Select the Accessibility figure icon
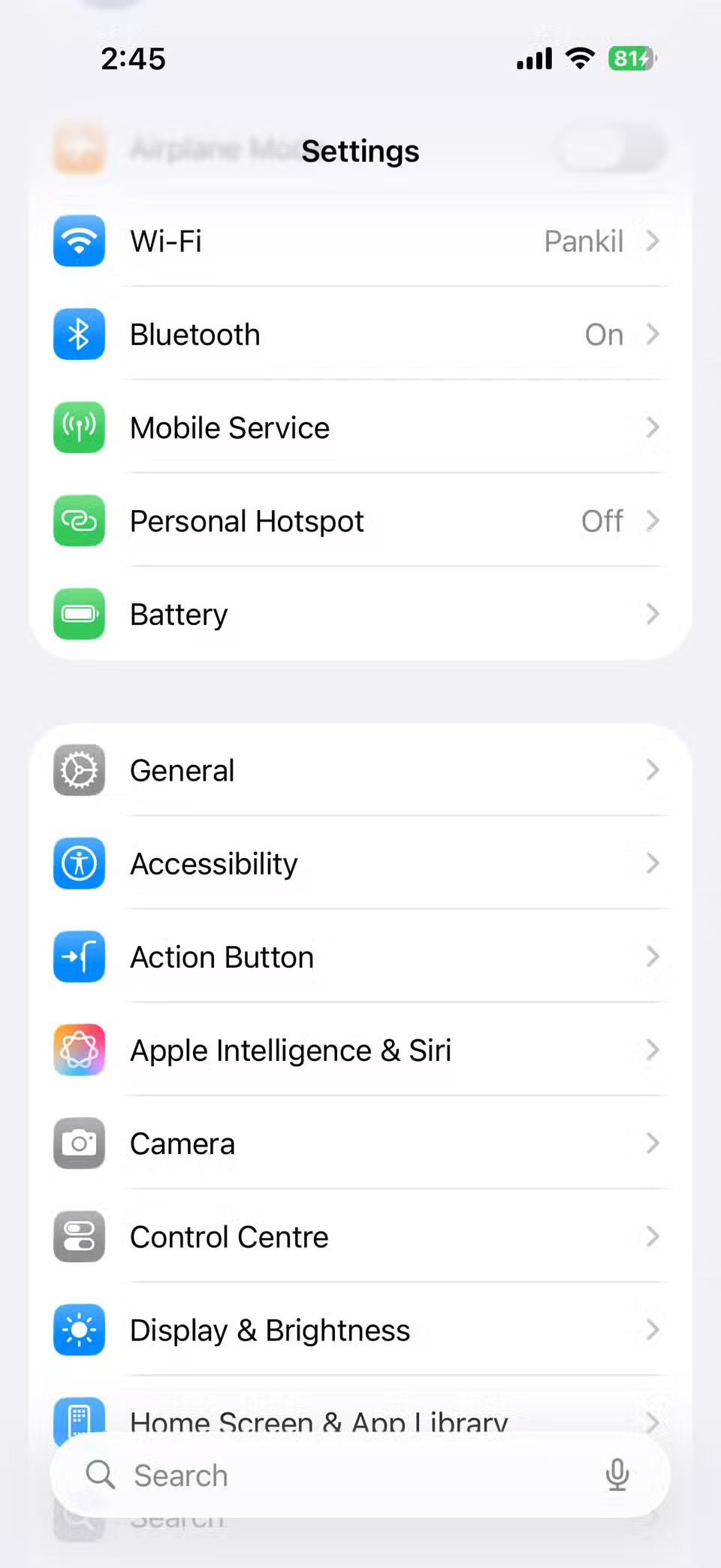 click(79, 863)
